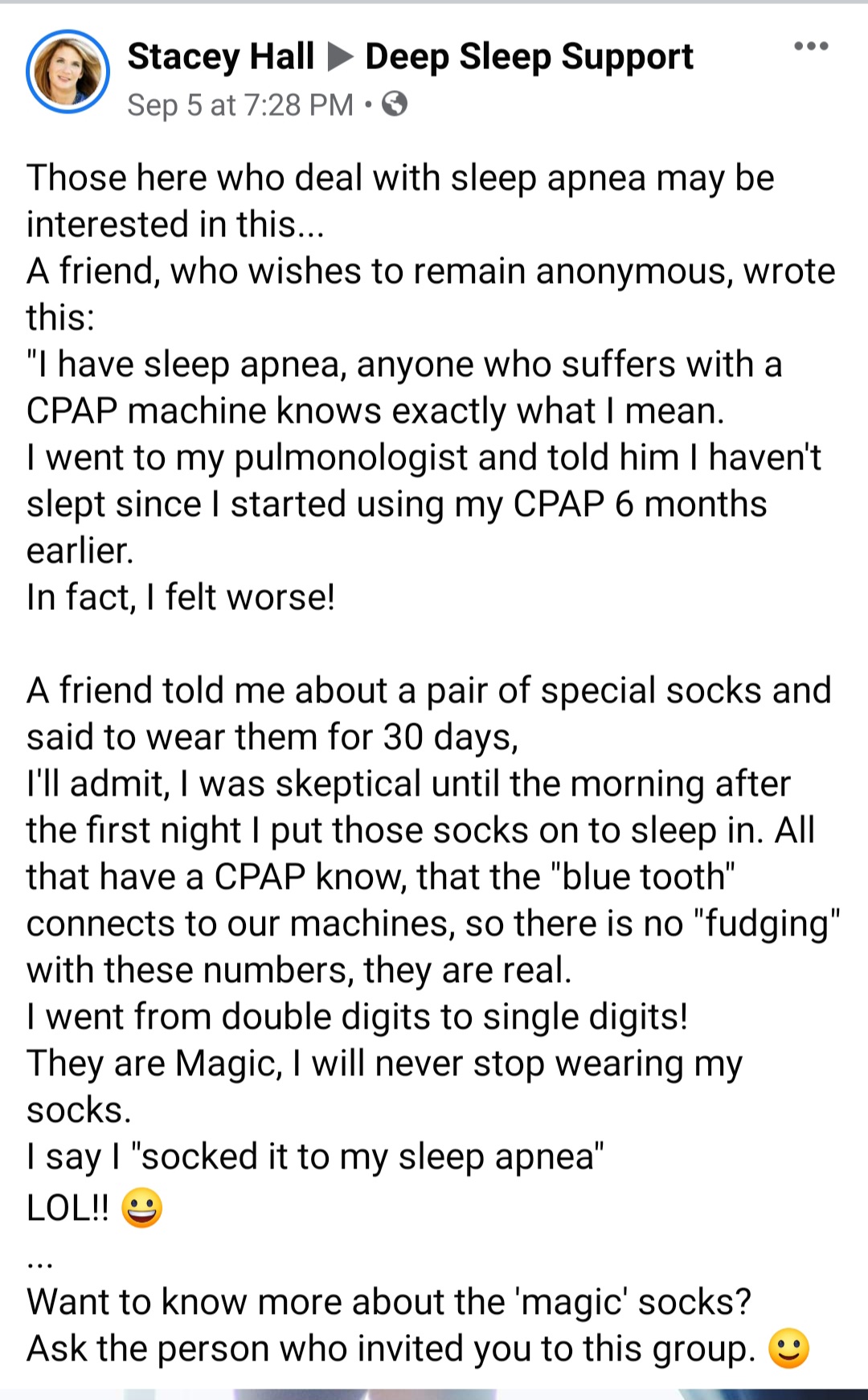Open the Deep Sleep Support group
Viewport: 868px width, 1400px height.
tap(529, 57)
